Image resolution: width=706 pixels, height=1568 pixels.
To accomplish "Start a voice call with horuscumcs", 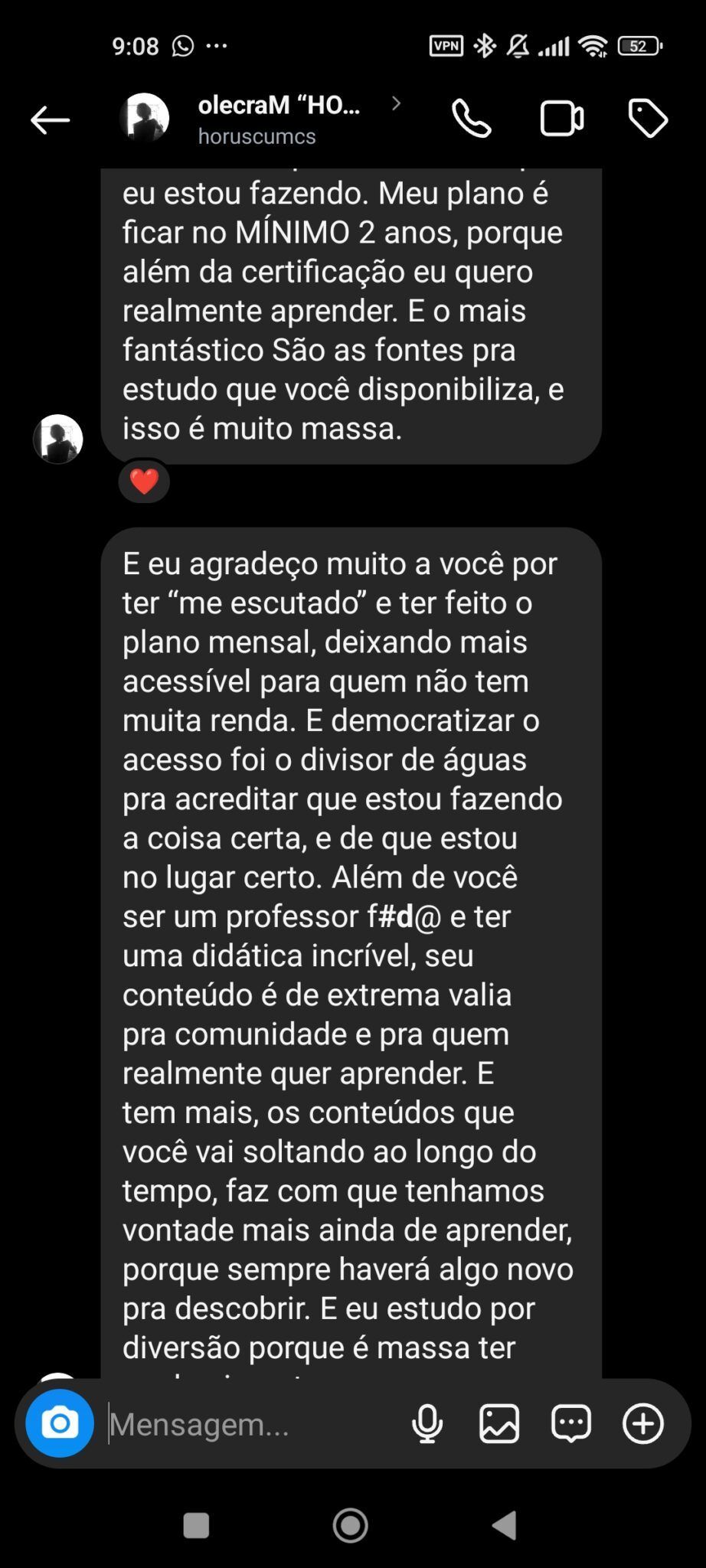I will [471, 119].
